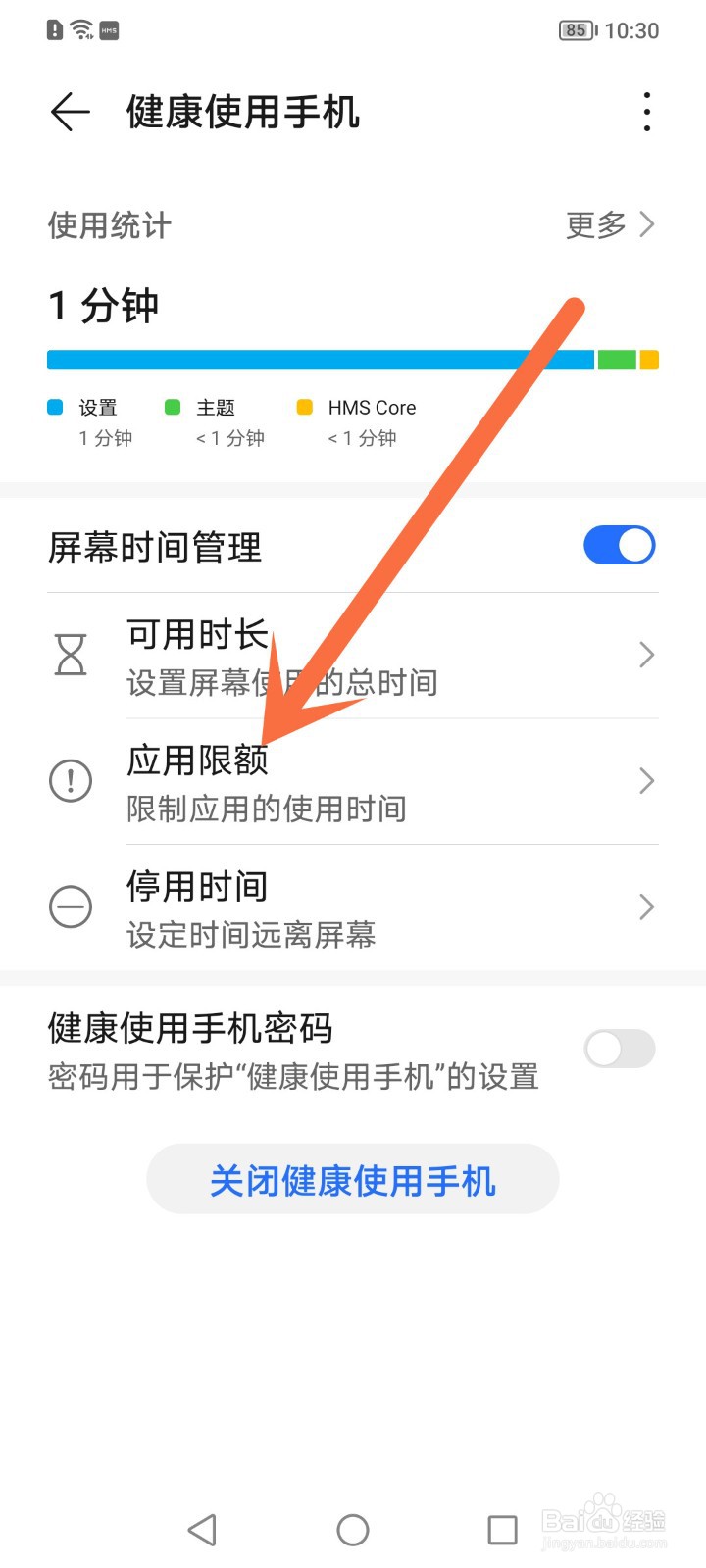Tap the HMS badge in the status bar

click(108, 30)
